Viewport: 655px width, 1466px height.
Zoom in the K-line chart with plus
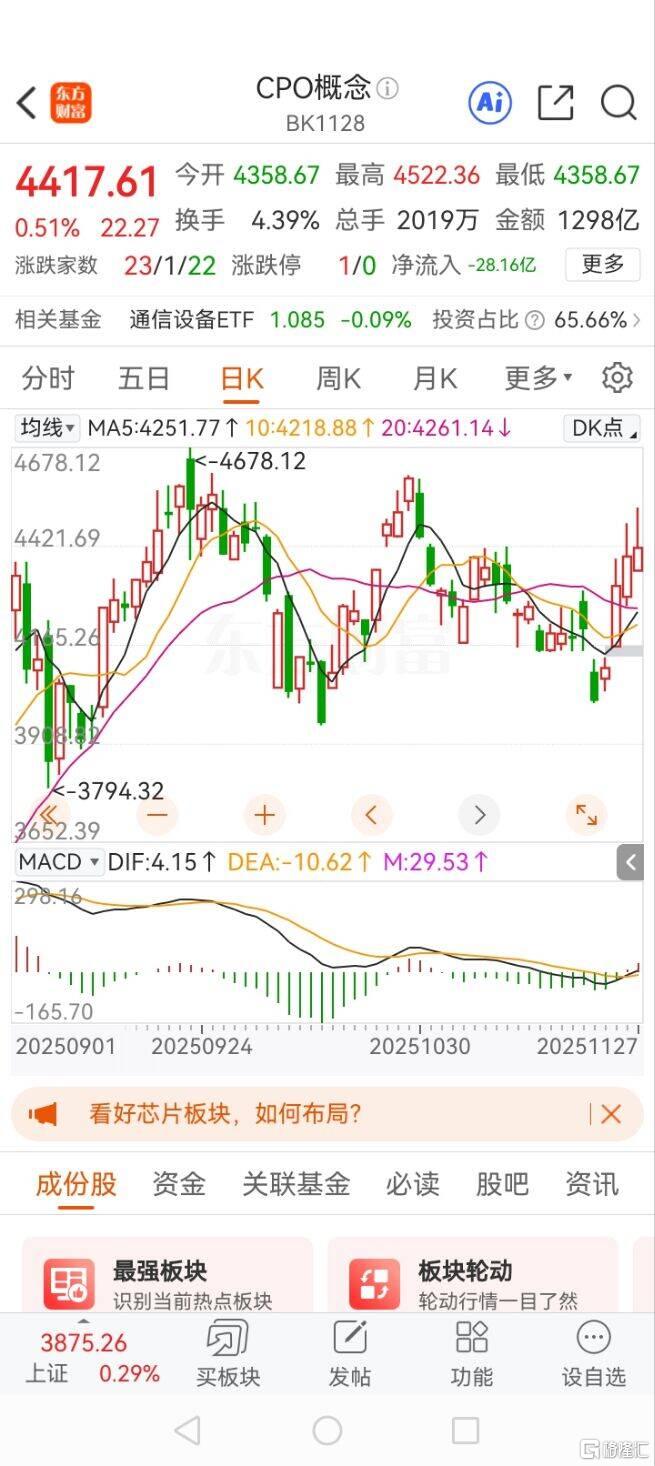coord(264,815)
